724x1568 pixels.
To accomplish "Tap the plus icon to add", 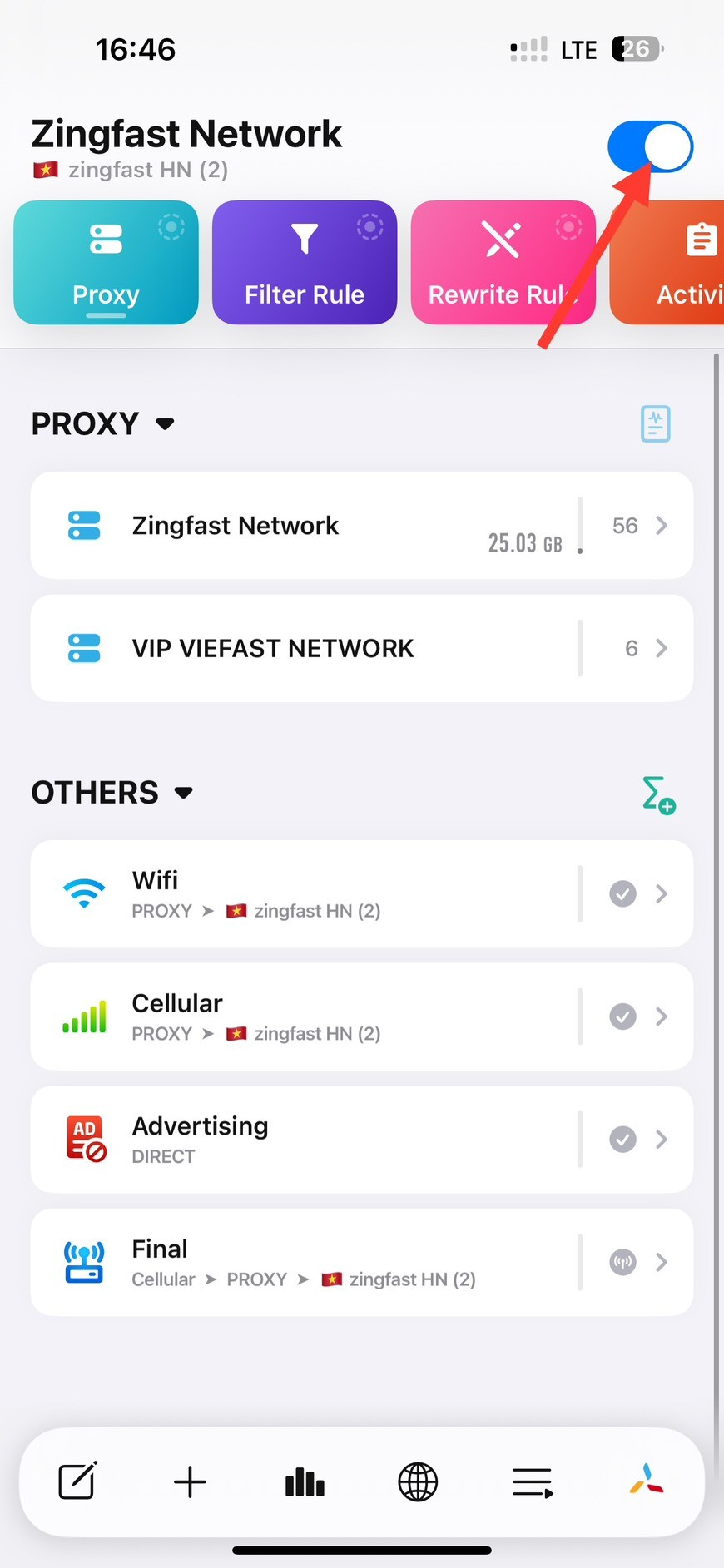I will point(190,1481).
